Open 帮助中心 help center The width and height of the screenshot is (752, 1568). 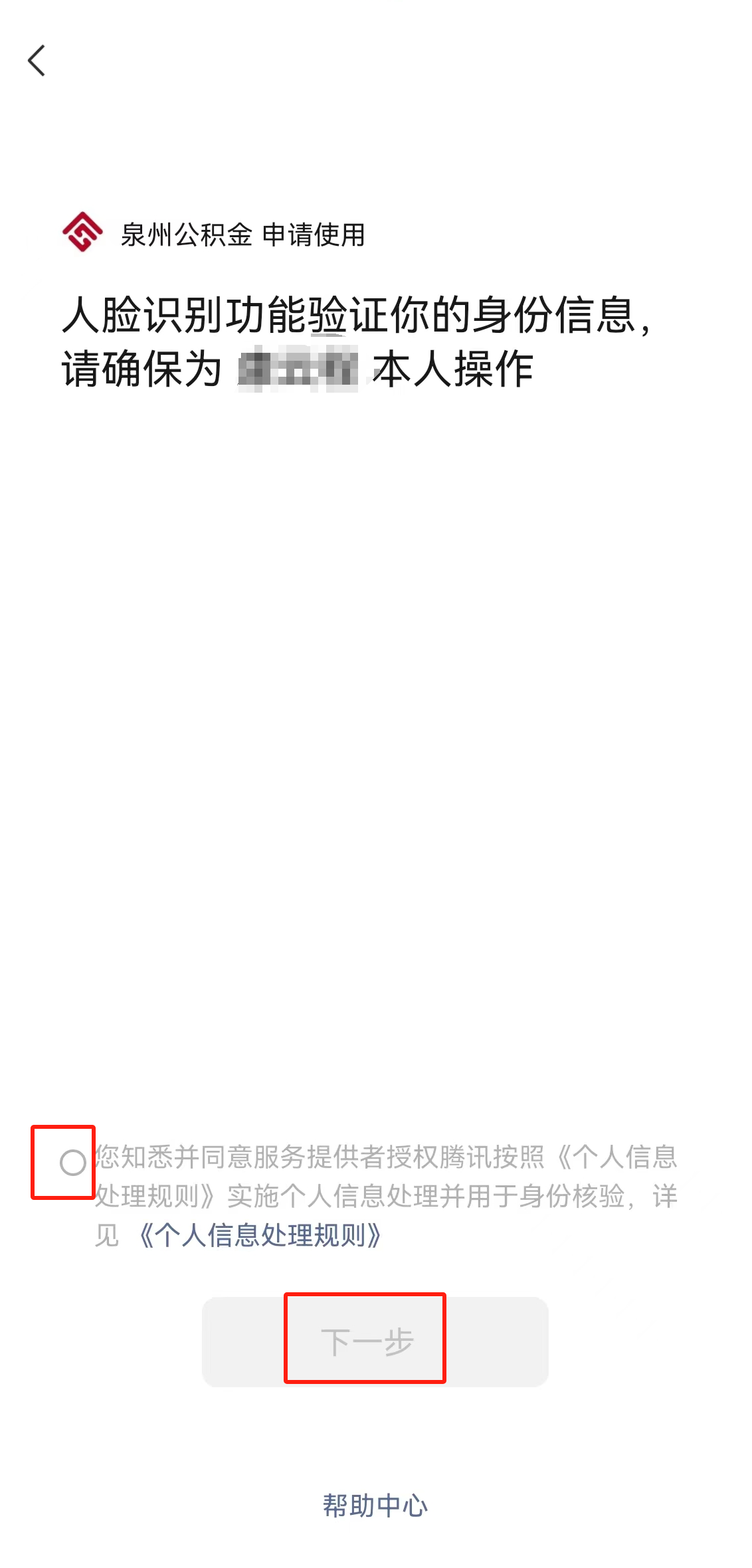click(375, 1506)
